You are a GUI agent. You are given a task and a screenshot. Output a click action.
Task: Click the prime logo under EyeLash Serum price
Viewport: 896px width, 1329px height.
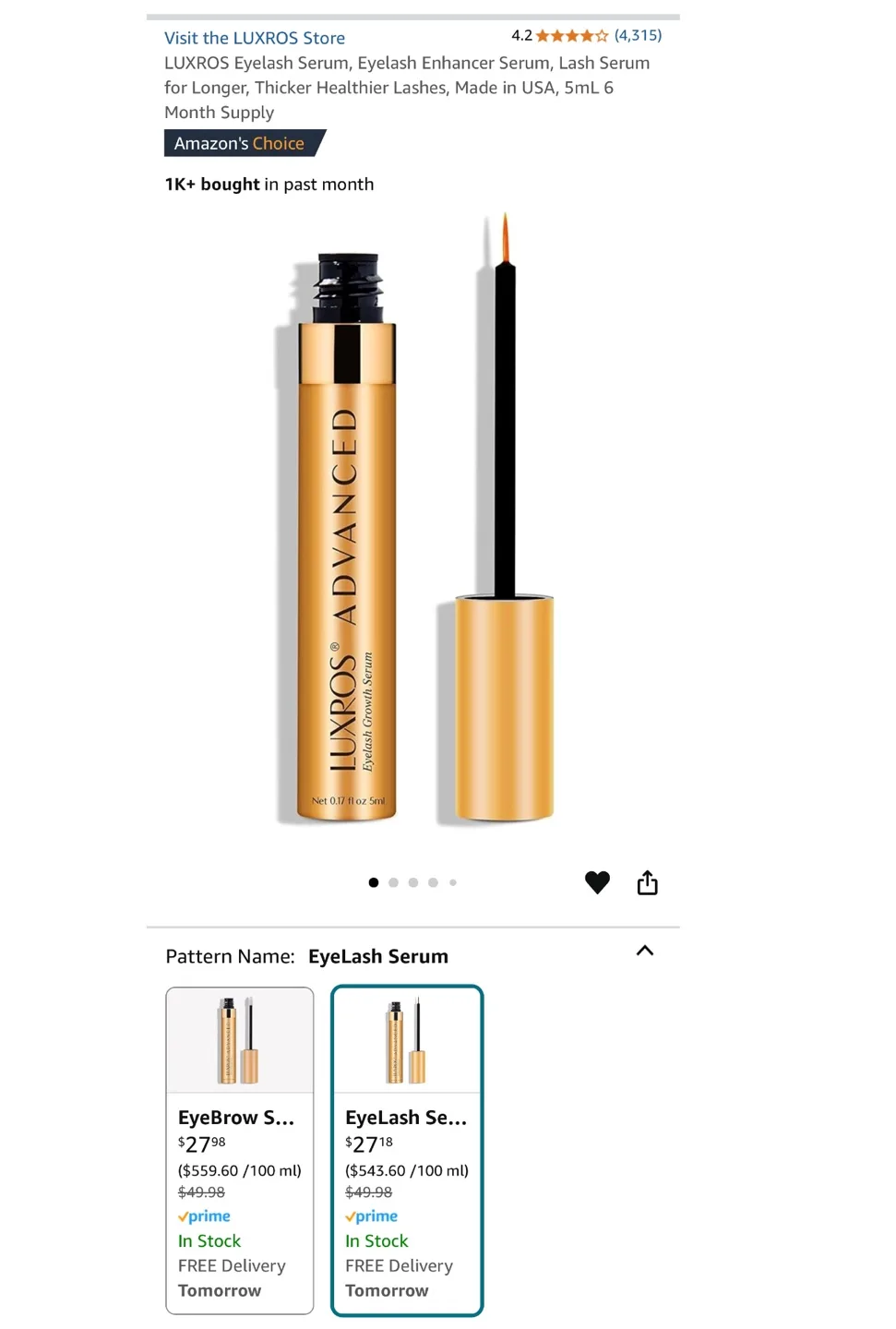[x=371, y=1216]
